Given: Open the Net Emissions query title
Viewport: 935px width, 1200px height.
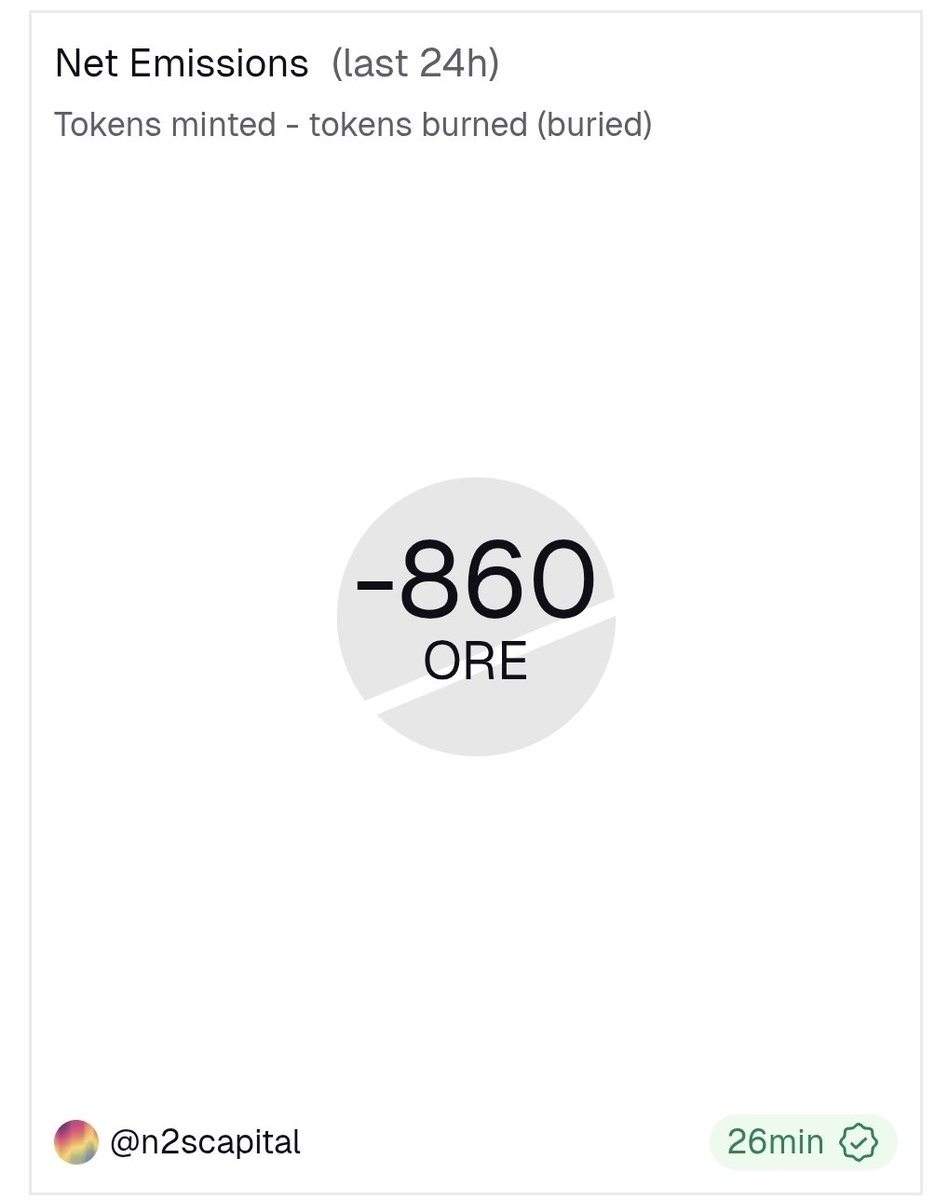Looking at the screenshot, I should [182, 65].
